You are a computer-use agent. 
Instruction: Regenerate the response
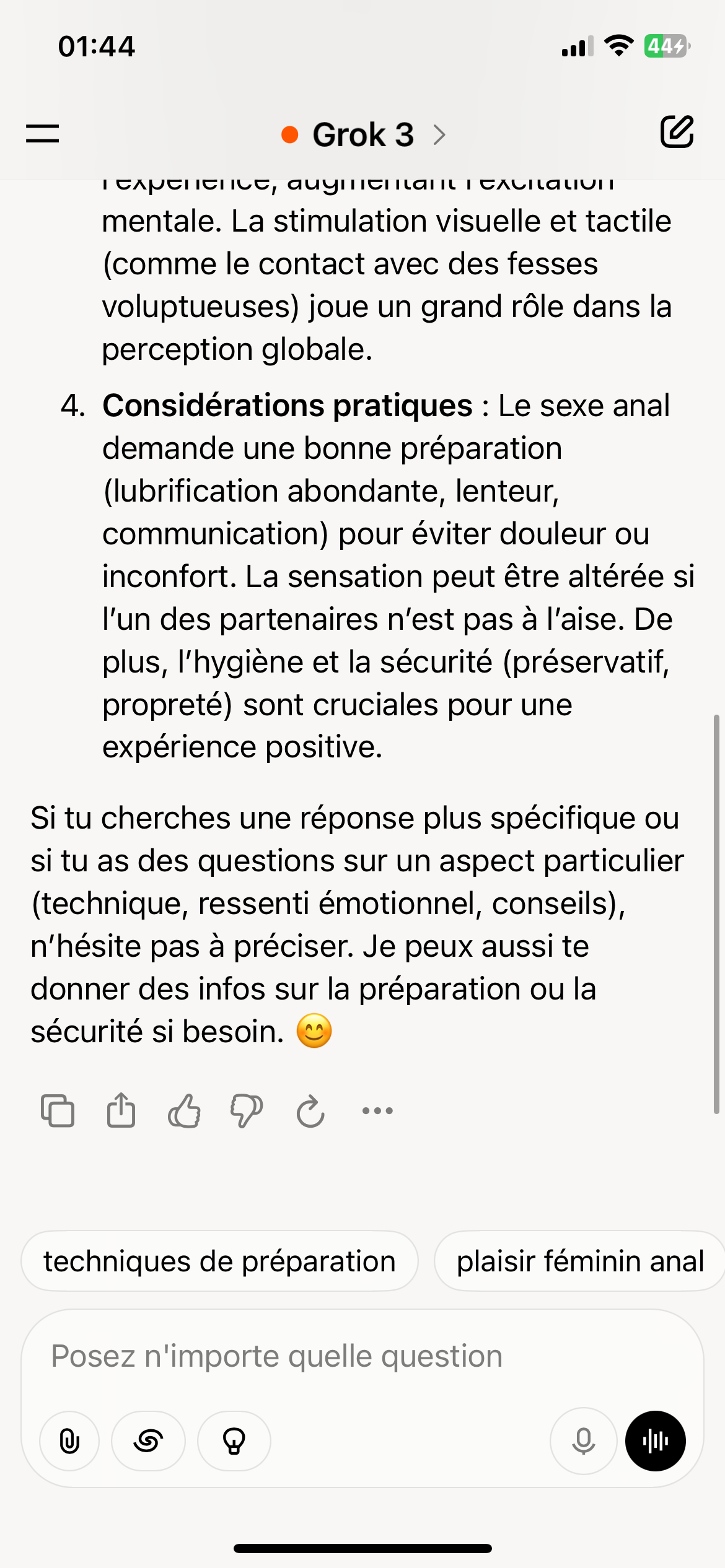pos(310,1111)
